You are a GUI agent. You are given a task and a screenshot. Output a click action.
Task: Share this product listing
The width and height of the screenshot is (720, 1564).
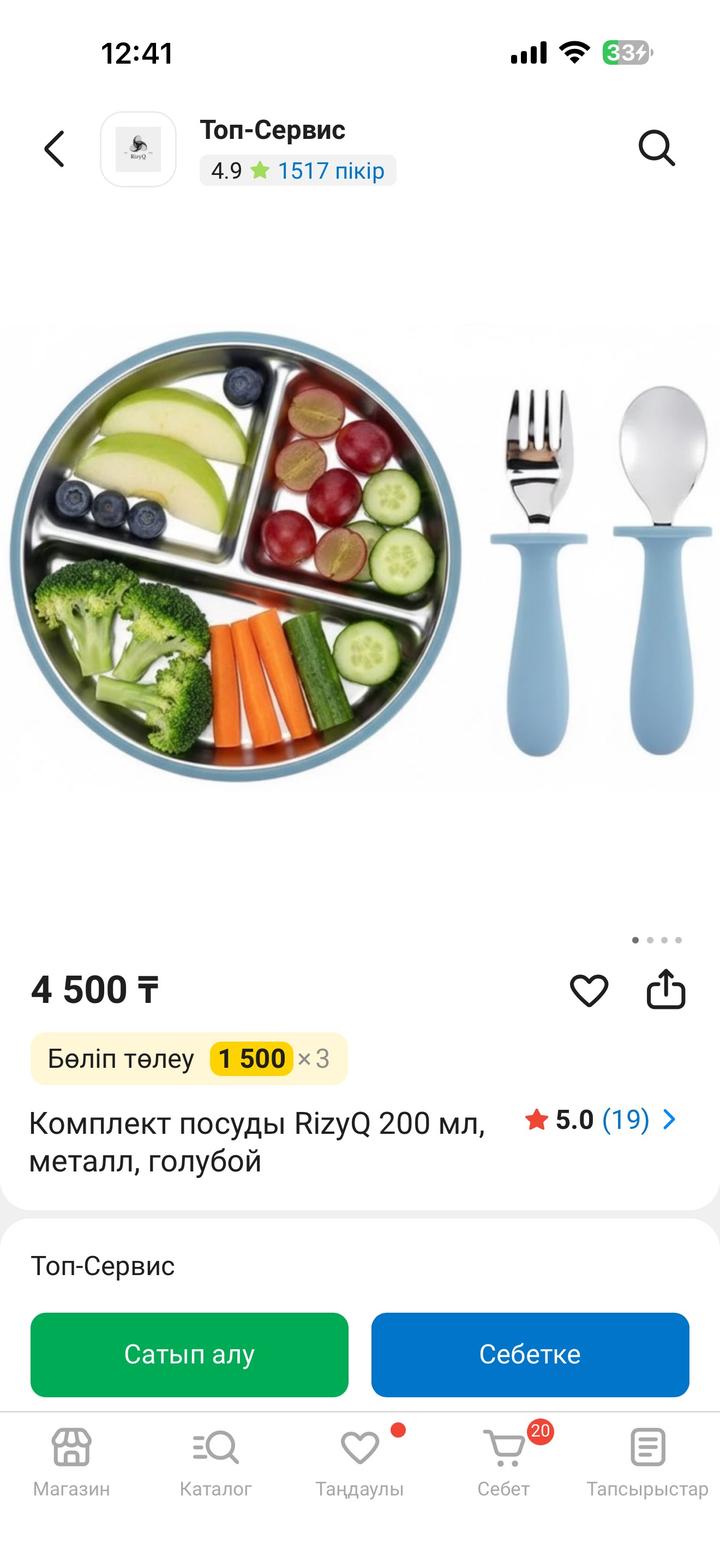pos(666,990)
